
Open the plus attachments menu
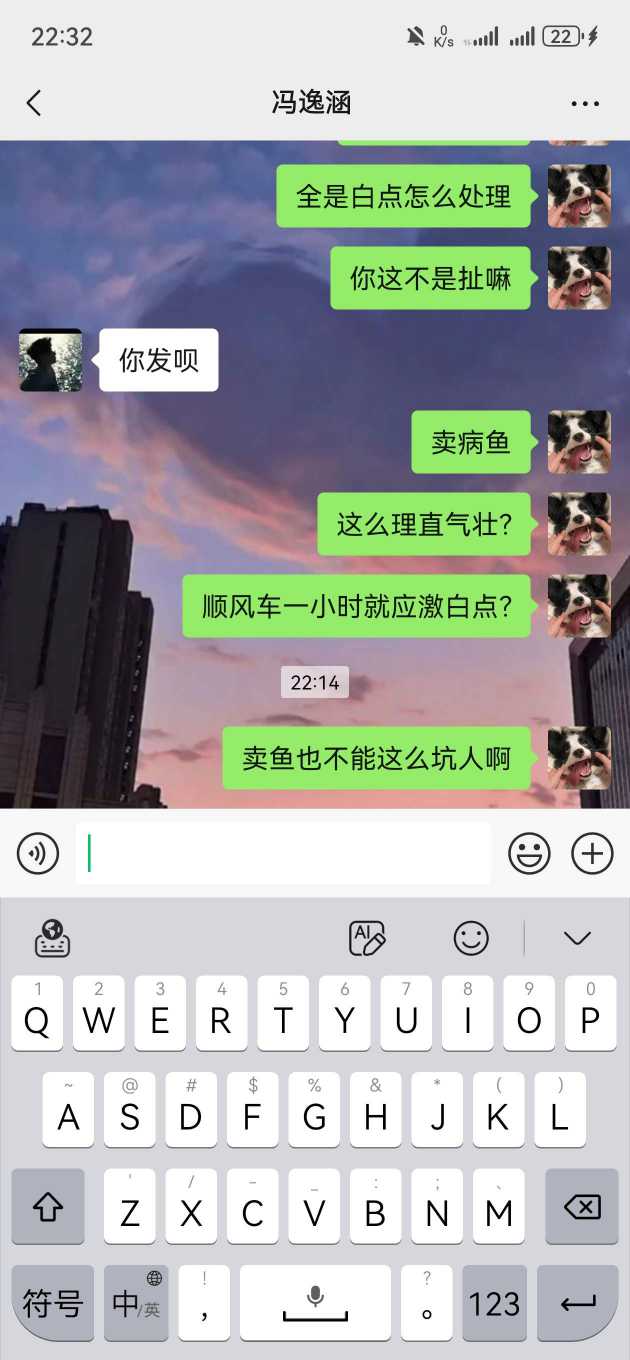point(592,853)
